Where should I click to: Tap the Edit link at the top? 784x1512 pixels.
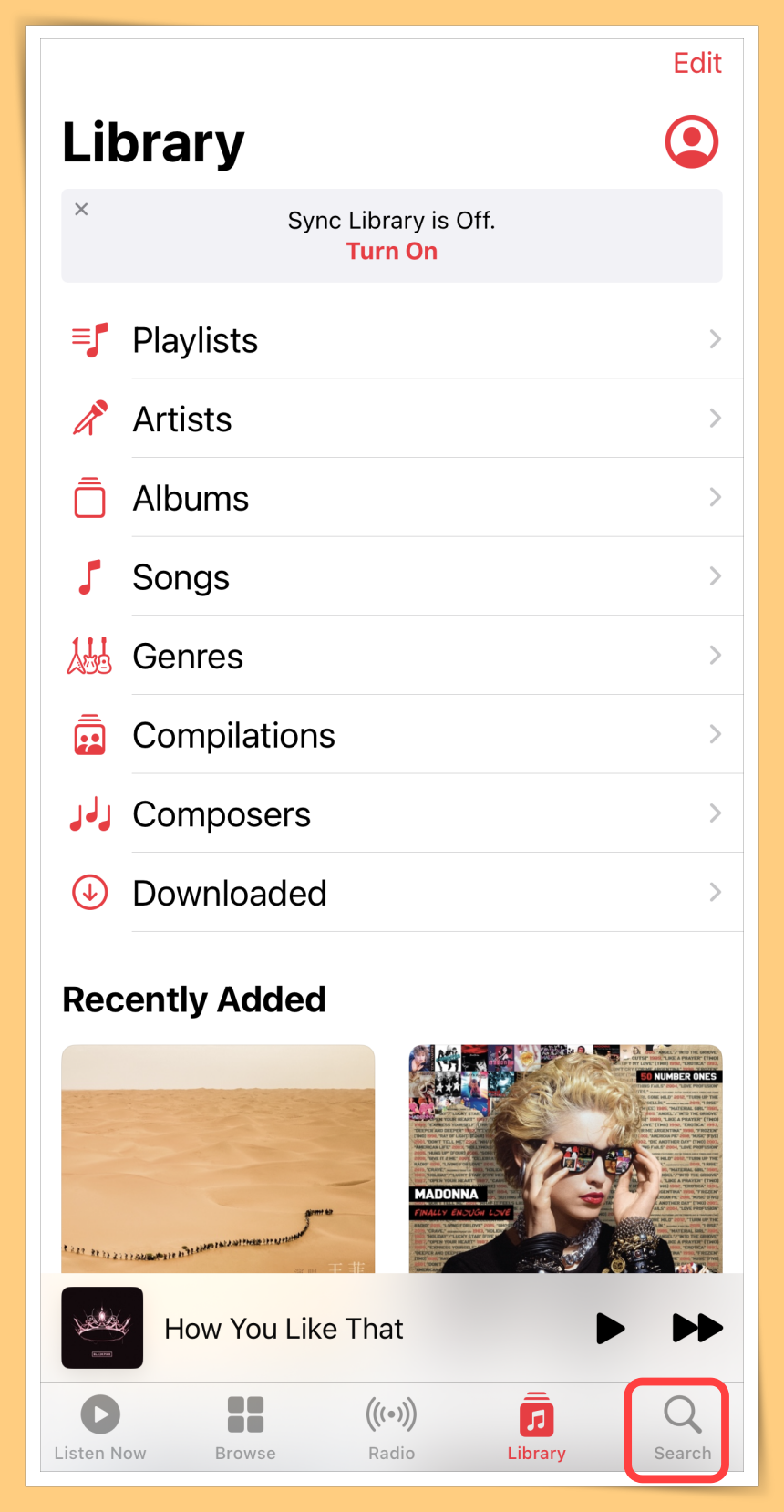[696, 62]
